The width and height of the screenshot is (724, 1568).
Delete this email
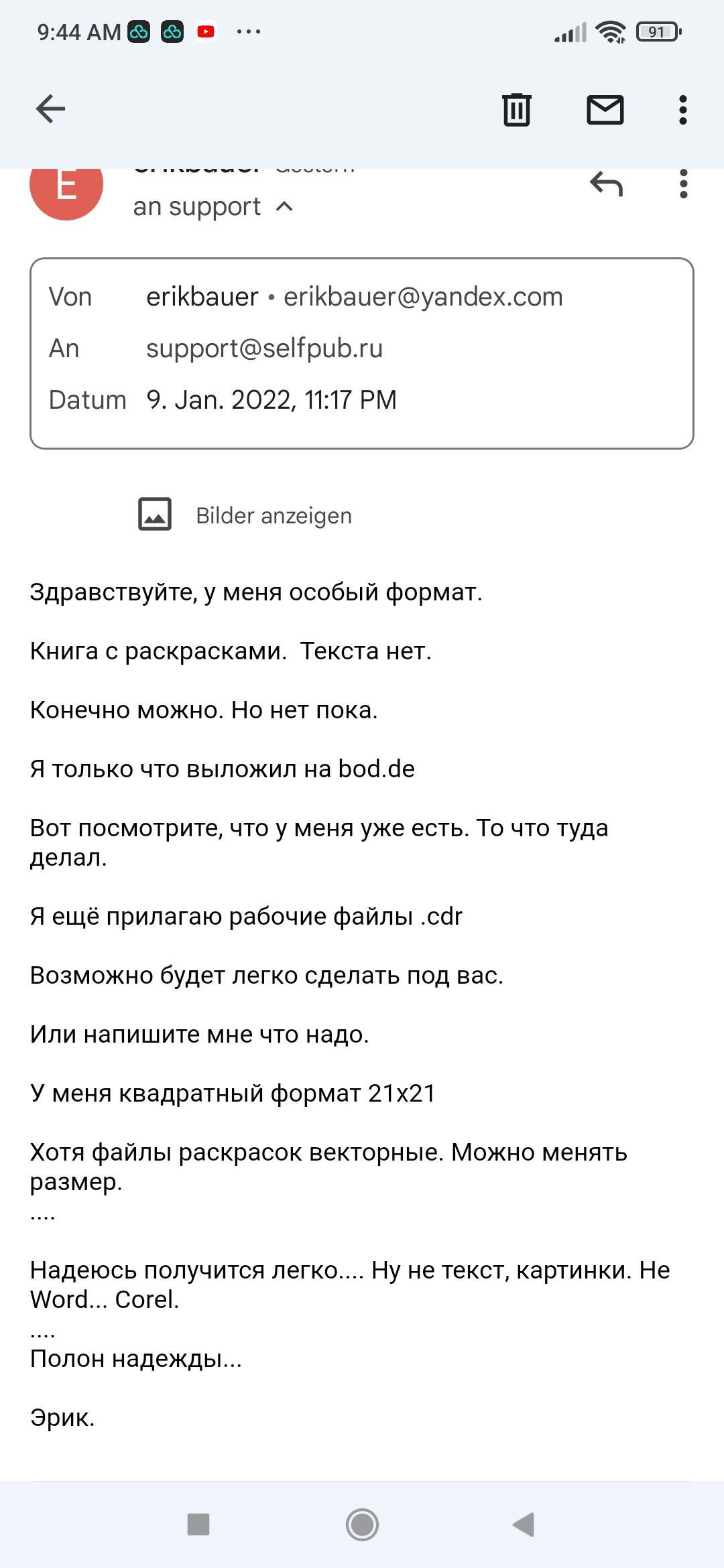(x=516, y=109)
